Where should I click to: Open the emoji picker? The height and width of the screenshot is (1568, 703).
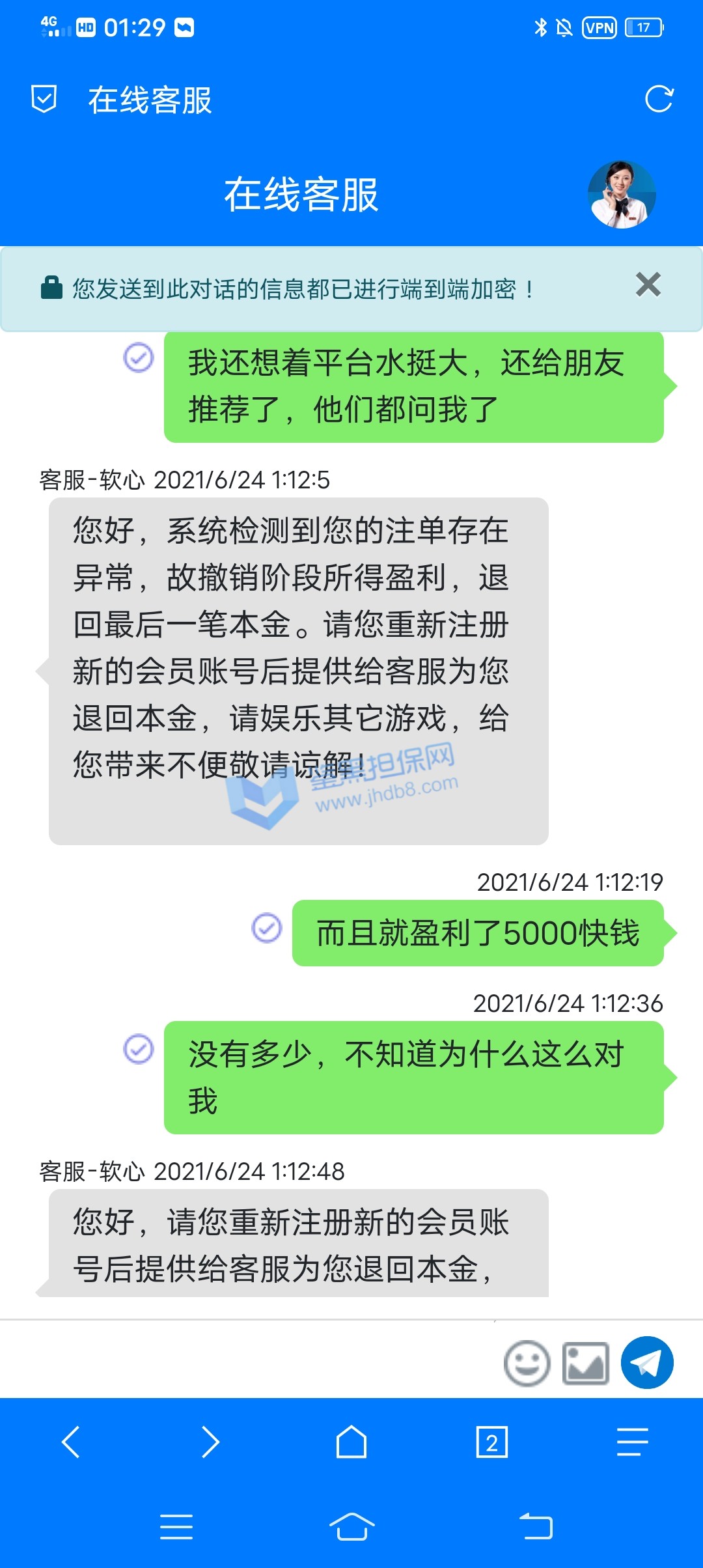coord(527,1363)
